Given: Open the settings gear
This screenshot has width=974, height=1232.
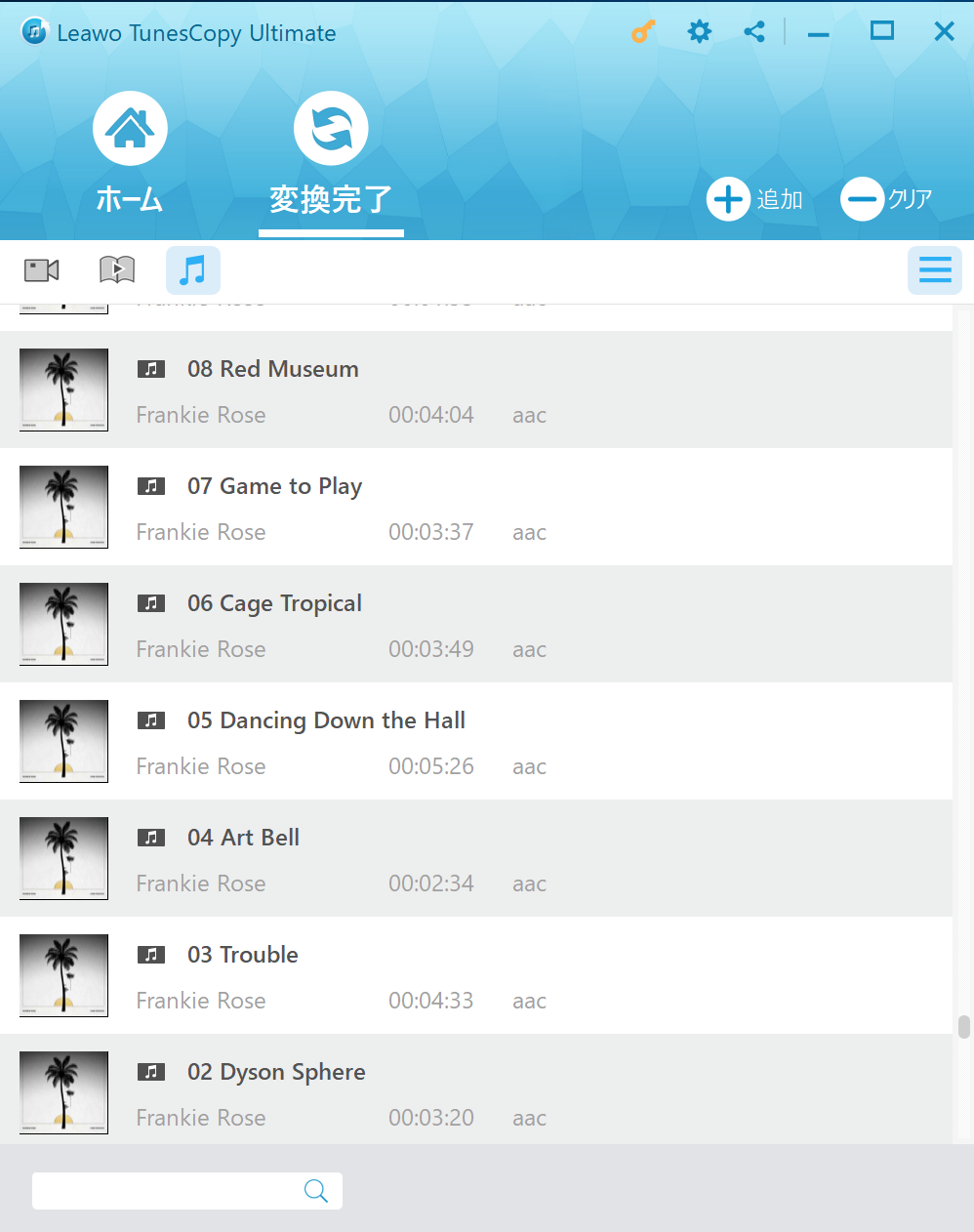Looking at the screenshot, I should tap(700, 32).
